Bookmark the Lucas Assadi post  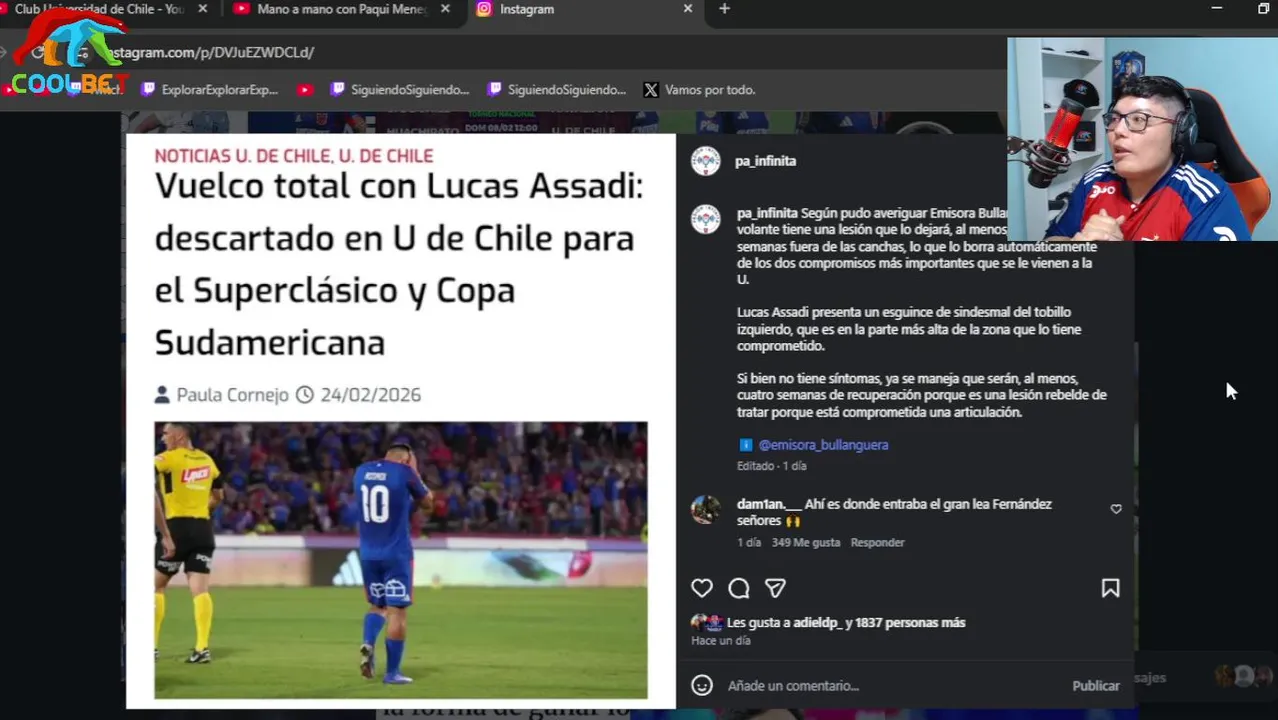point(1110,588)
